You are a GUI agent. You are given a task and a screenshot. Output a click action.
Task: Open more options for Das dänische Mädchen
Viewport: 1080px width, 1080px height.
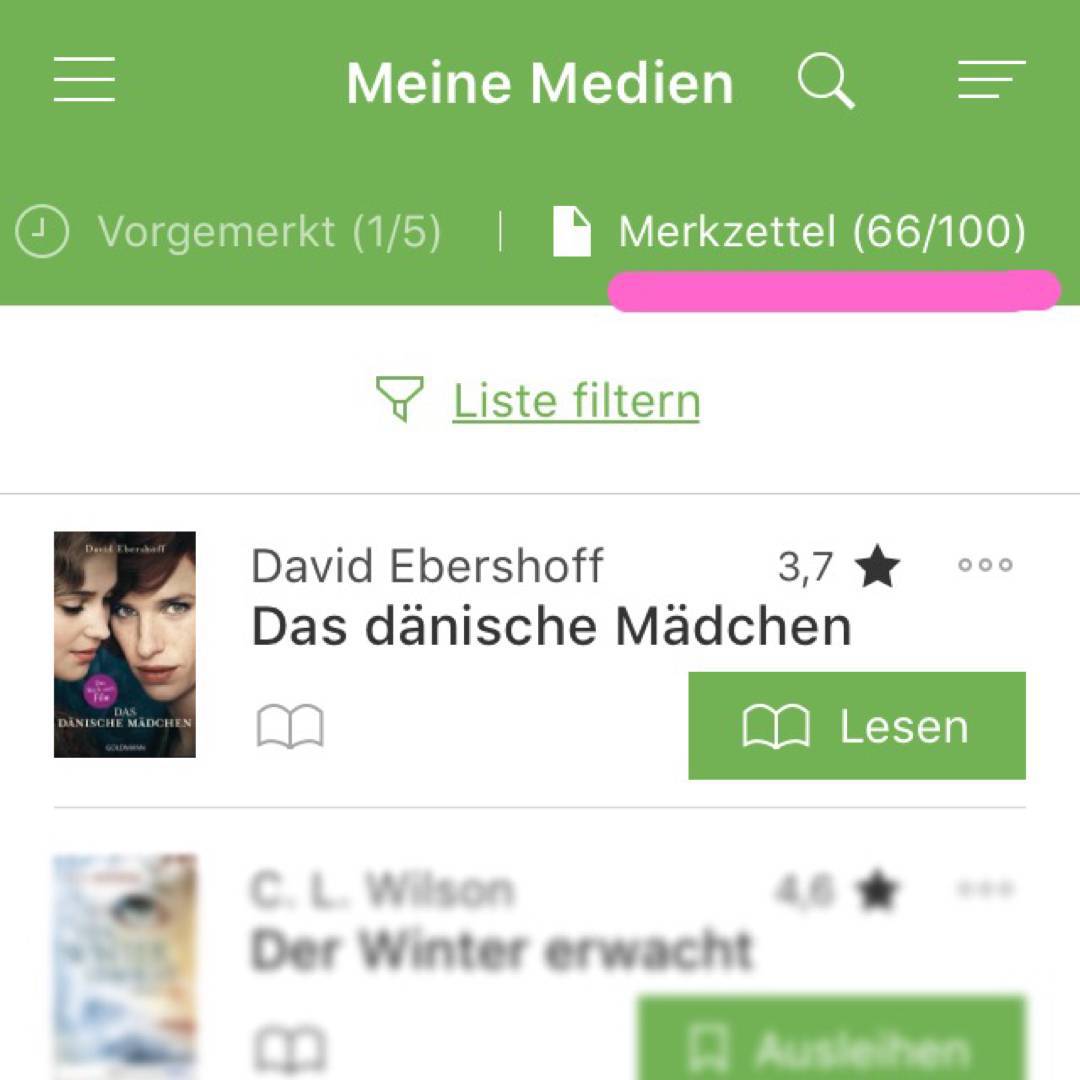[x=985, y=565]
